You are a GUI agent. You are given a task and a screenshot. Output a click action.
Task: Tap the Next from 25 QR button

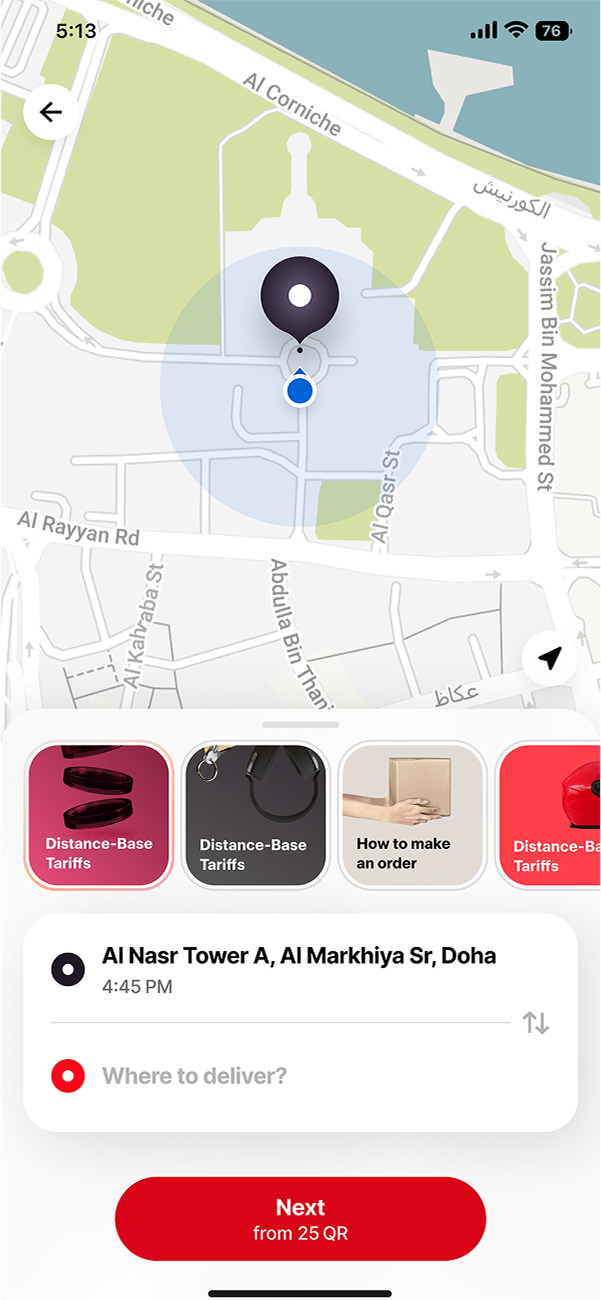tap(300, 1218)
